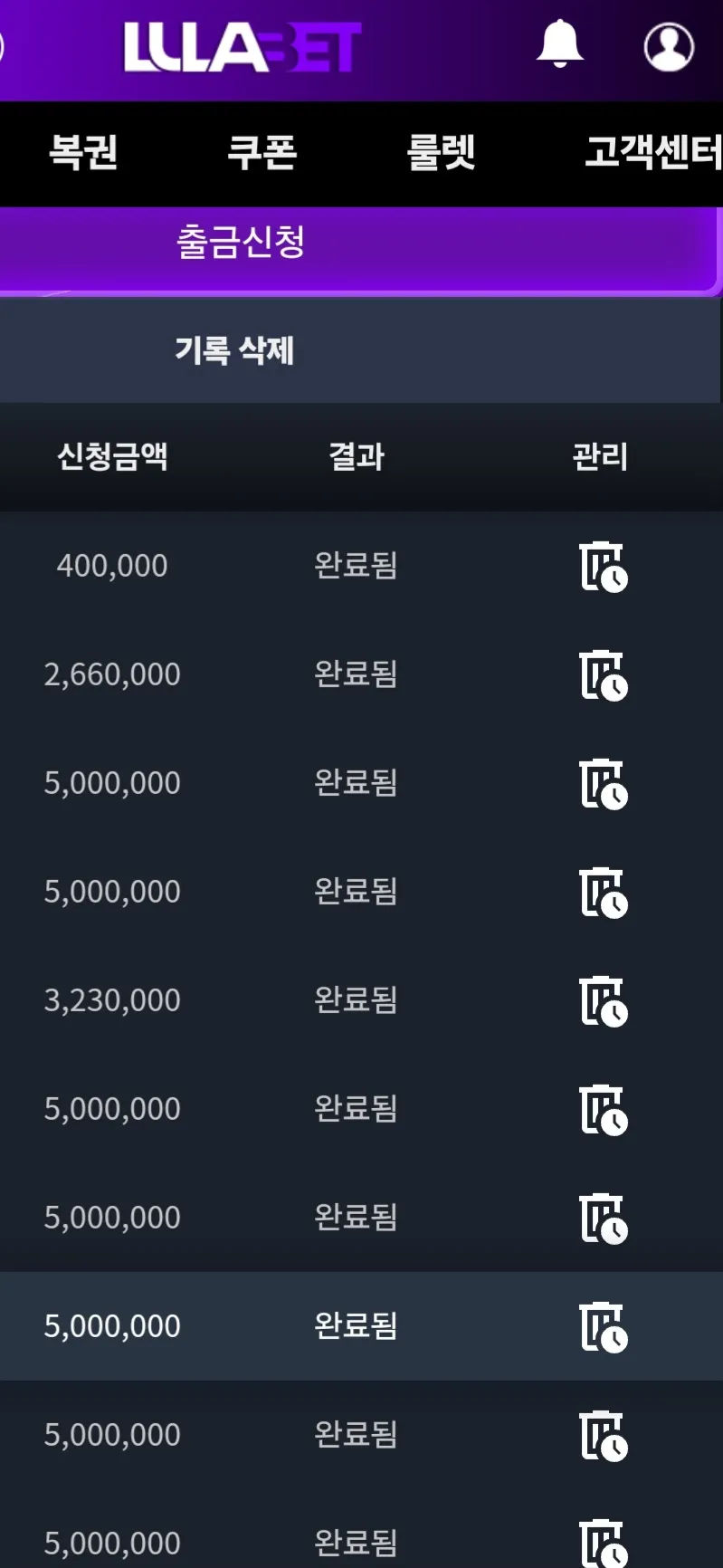Delete the 400,000 record via its trash icon

[x=604, y=567]
